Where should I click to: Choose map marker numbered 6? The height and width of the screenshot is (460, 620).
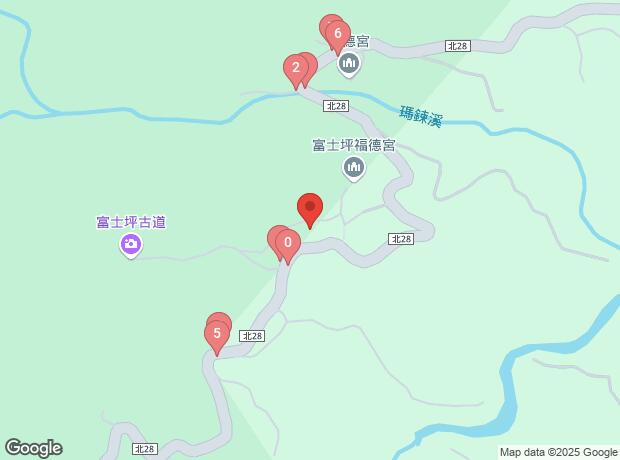338,35
